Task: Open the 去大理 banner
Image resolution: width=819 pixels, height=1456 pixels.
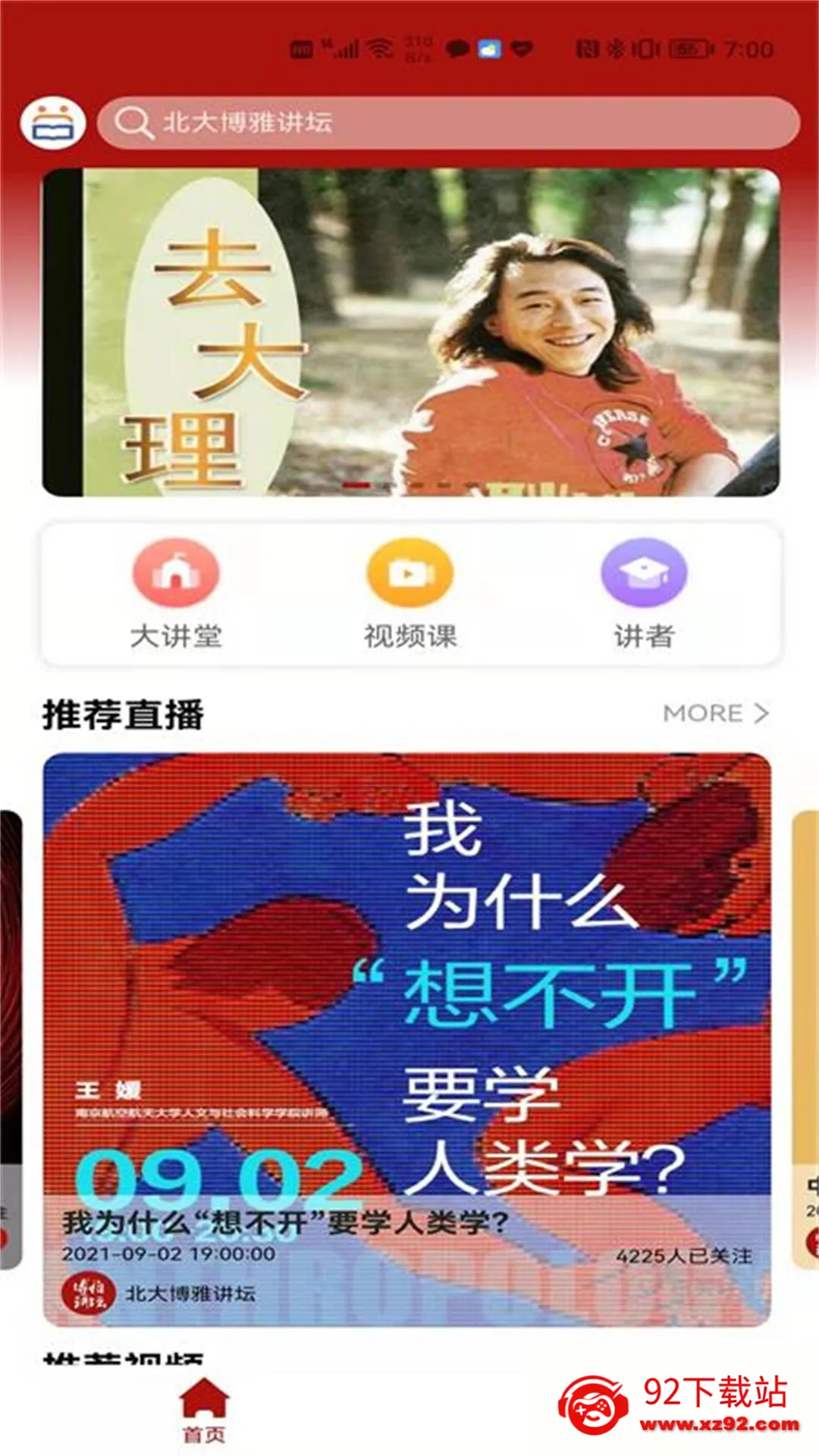Action: [410, 332]
